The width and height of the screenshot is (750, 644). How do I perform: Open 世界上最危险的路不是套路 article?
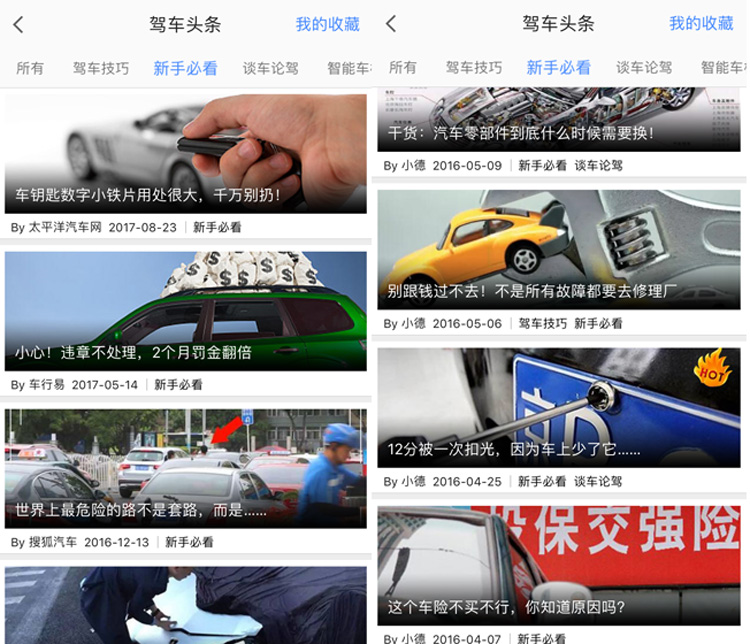[186, 468]
